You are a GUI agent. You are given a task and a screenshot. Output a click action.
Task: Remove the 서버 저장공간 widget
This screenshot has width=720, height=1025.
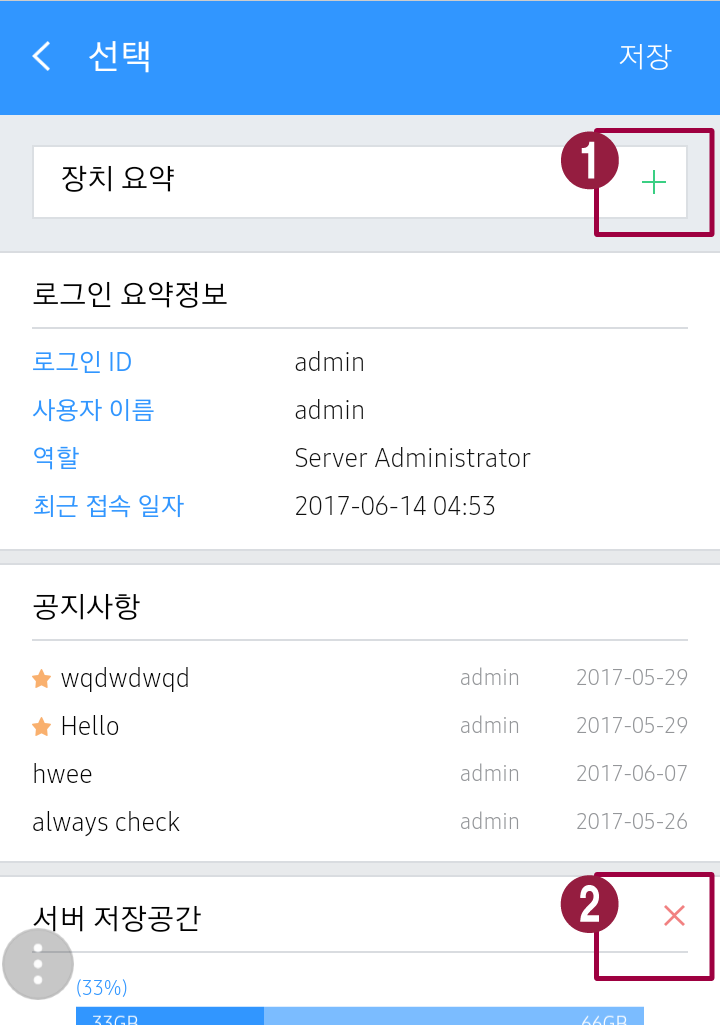[x=674, y=915]
